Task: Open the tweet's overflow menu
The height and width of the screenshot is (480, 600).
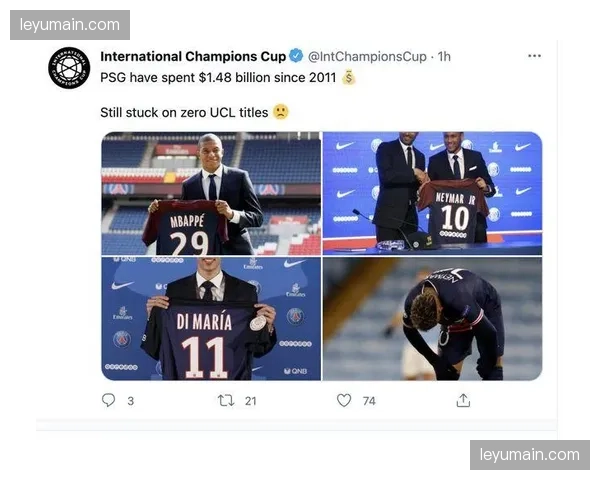Action: pos(534,56)
